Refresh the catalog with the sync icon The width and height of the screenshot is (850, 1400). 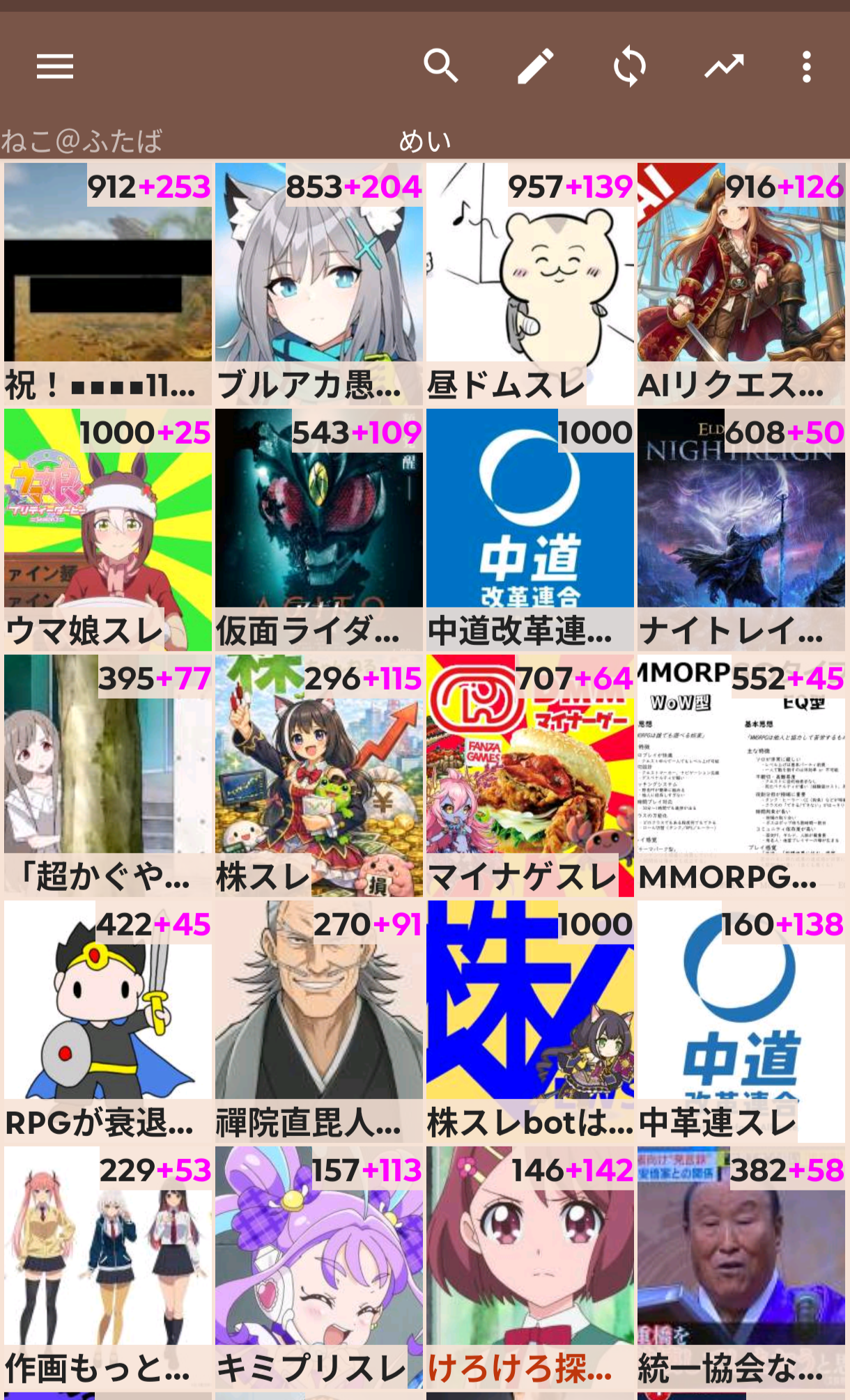(x=629, y=67)
